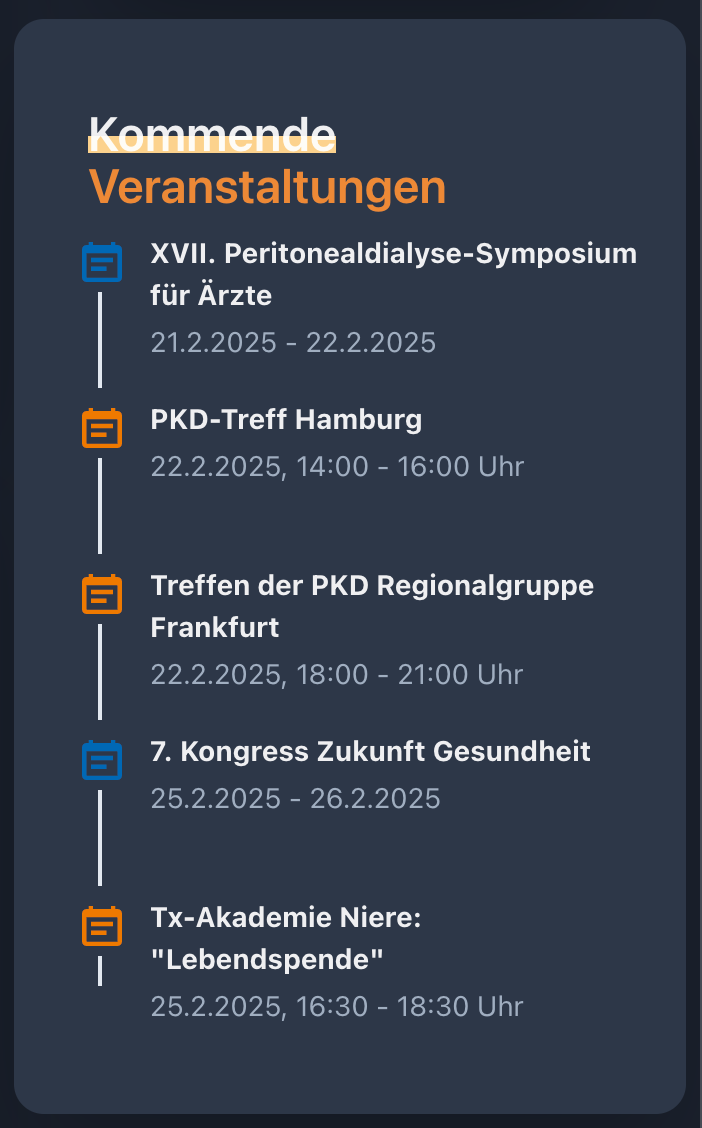Open the PKD-Treff Hamburg event
Screen dimensions: 702x1128
[x=286, y=419]
